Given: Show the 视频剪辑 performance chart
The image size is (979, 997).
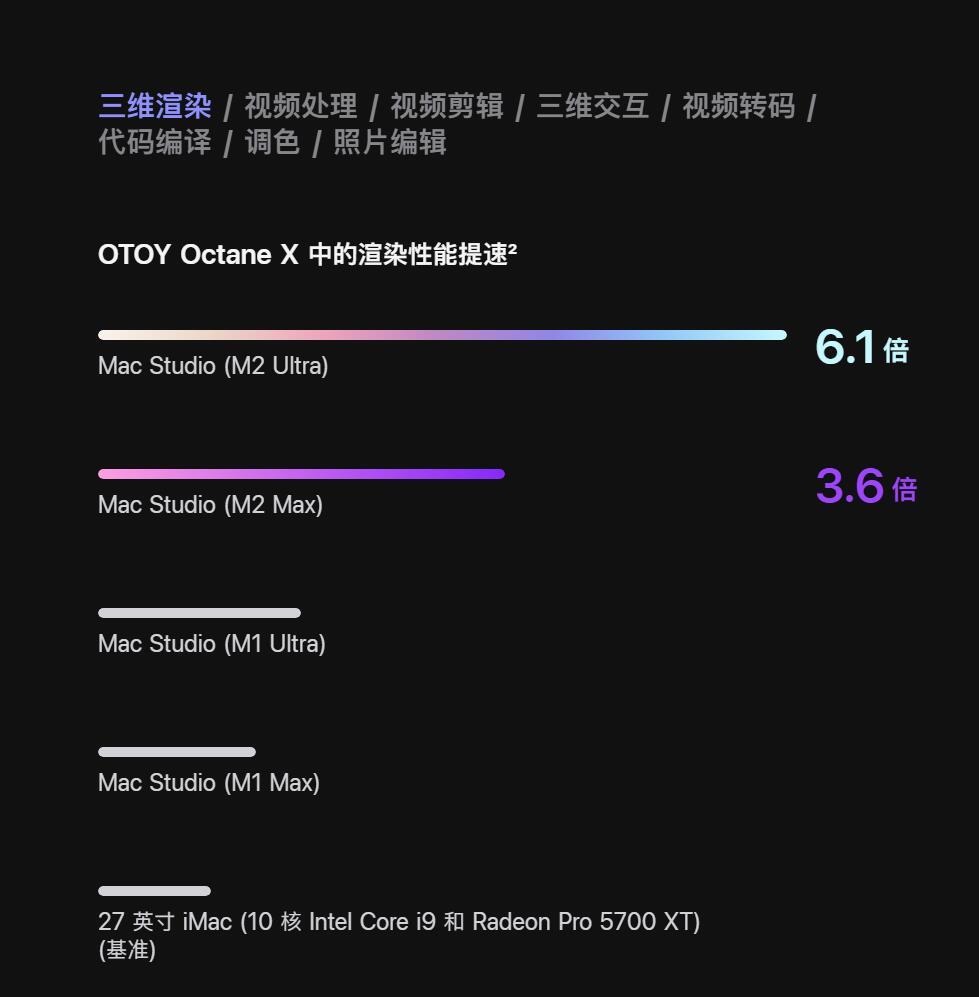Looking at the screenshot, I should [x=446, y=106].
